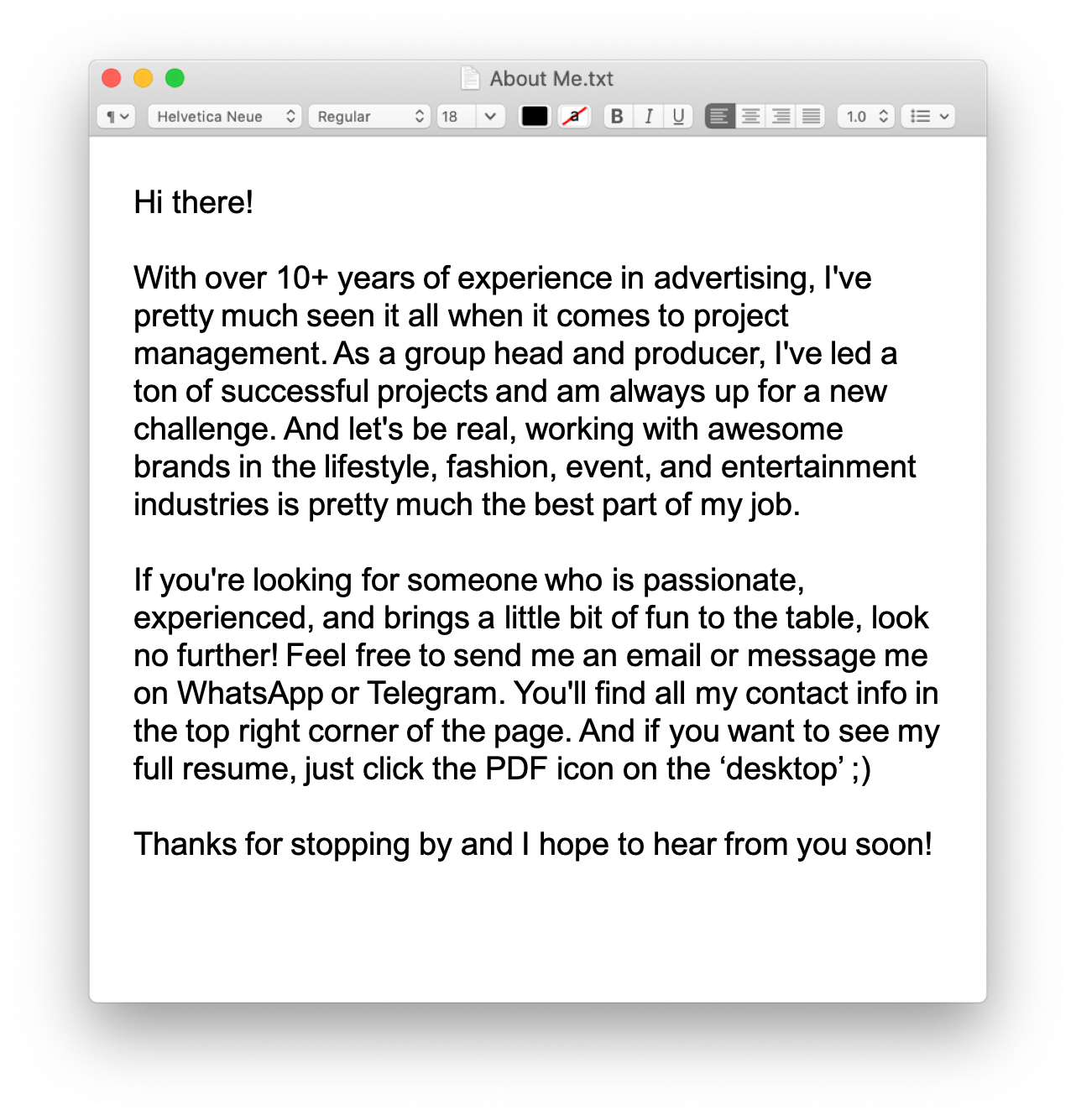
Task: Expand the font size 18 dropdown
Action: coord(490,117)
